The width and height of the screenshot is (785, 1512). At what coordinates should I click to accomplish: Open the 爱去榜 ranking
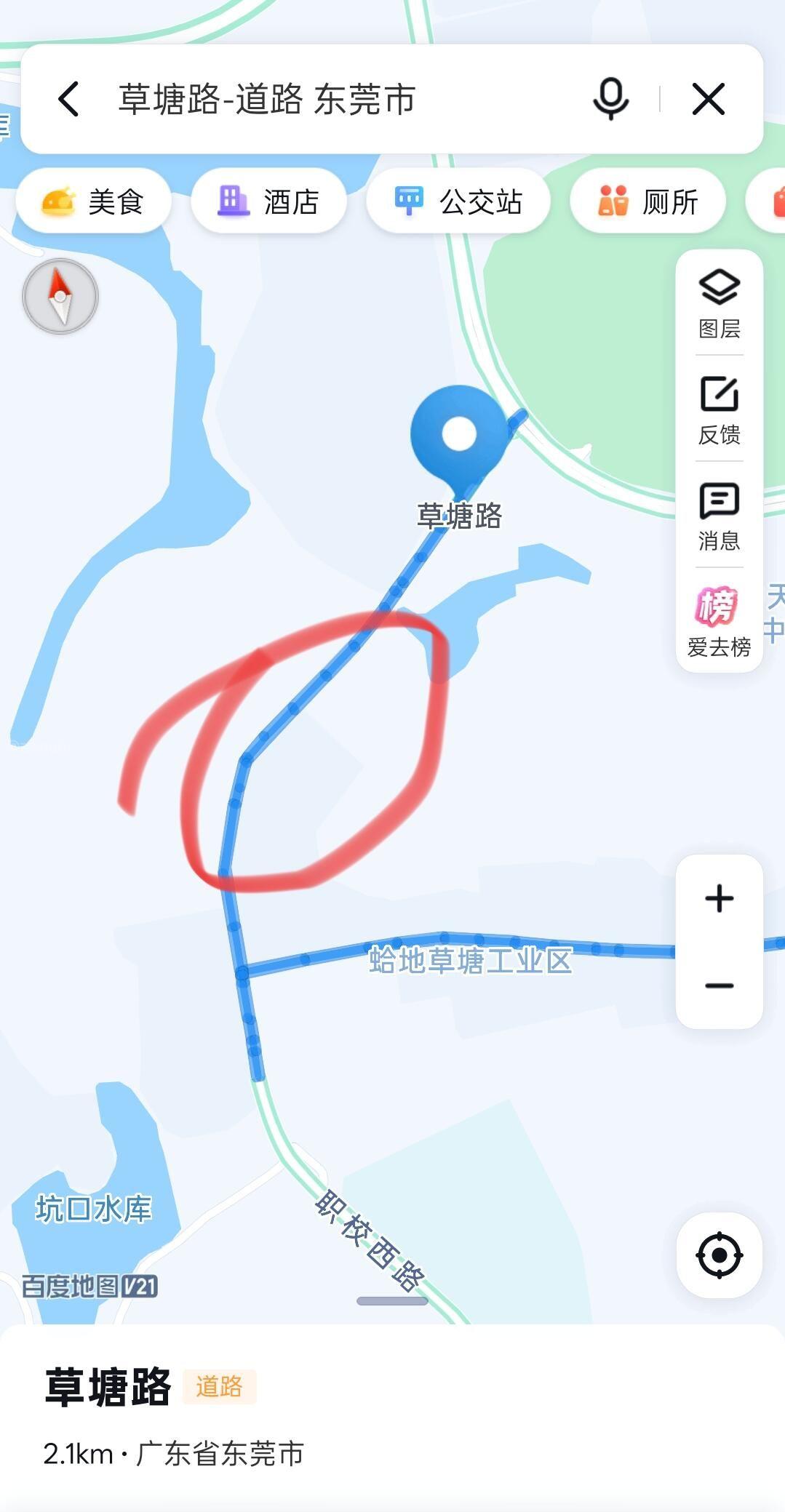tap(719, 621)
